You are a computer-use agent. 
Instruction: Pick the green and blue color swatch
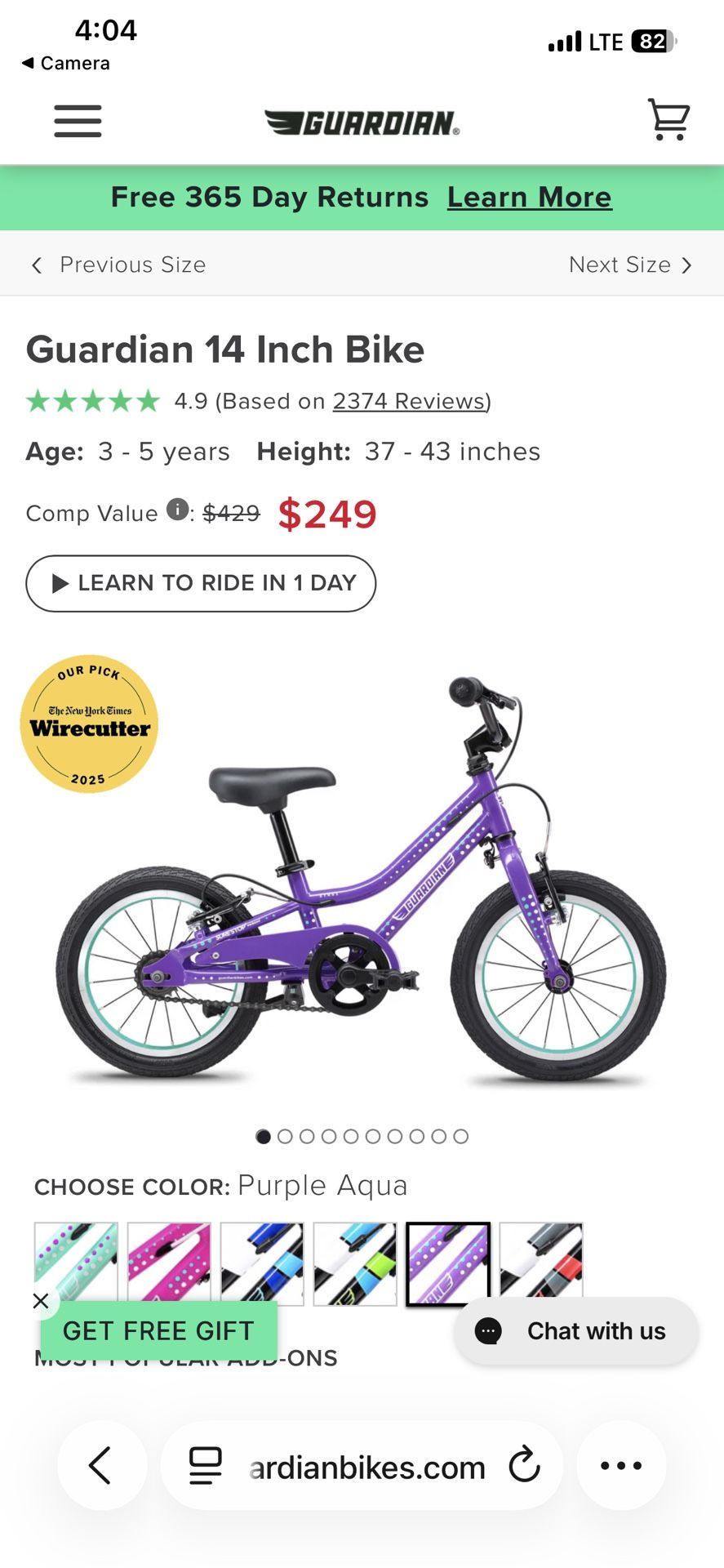point(355,1263)
